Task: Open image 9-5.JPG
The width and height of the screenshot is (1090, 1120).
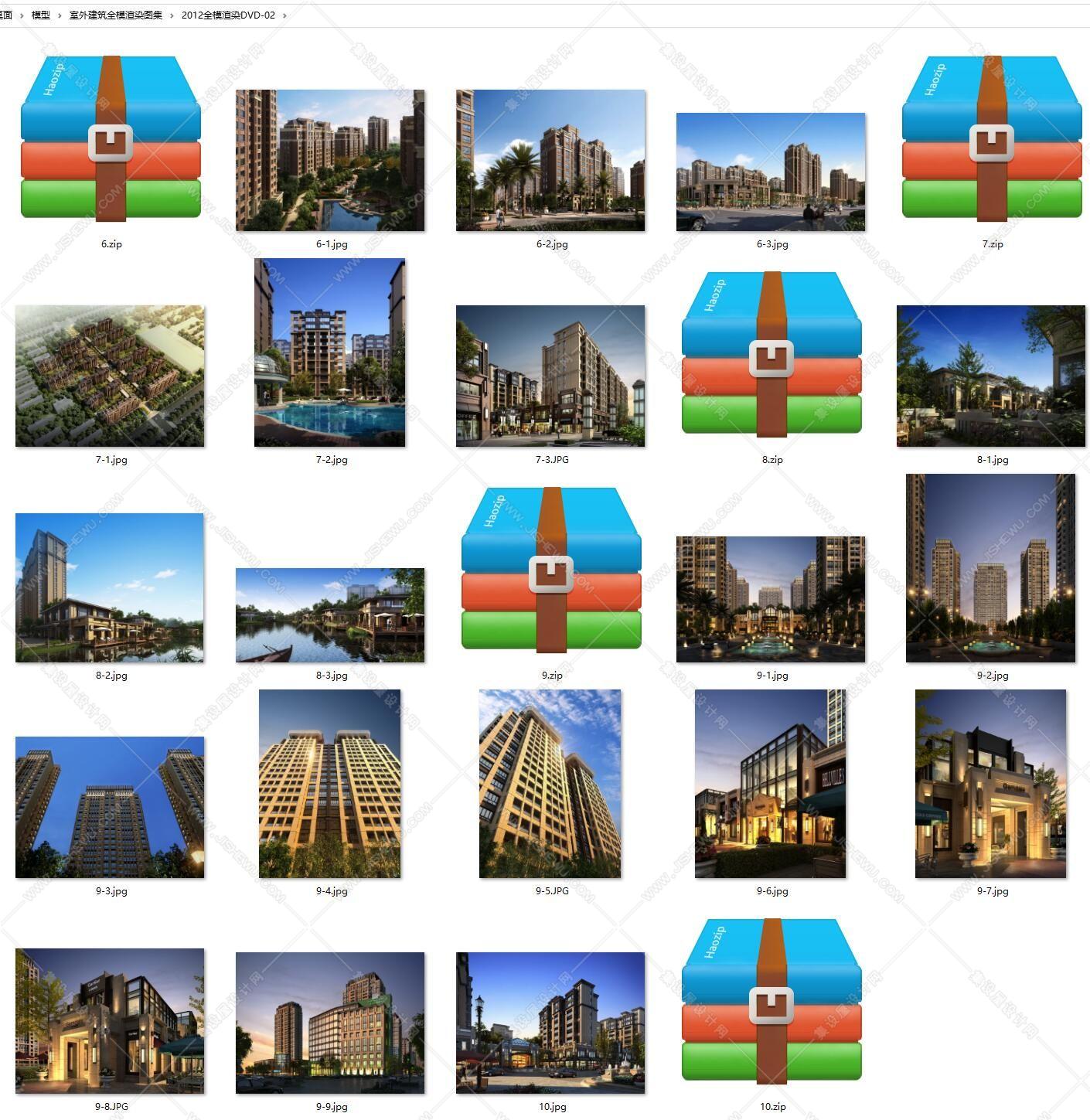Action: pos(550,784)
